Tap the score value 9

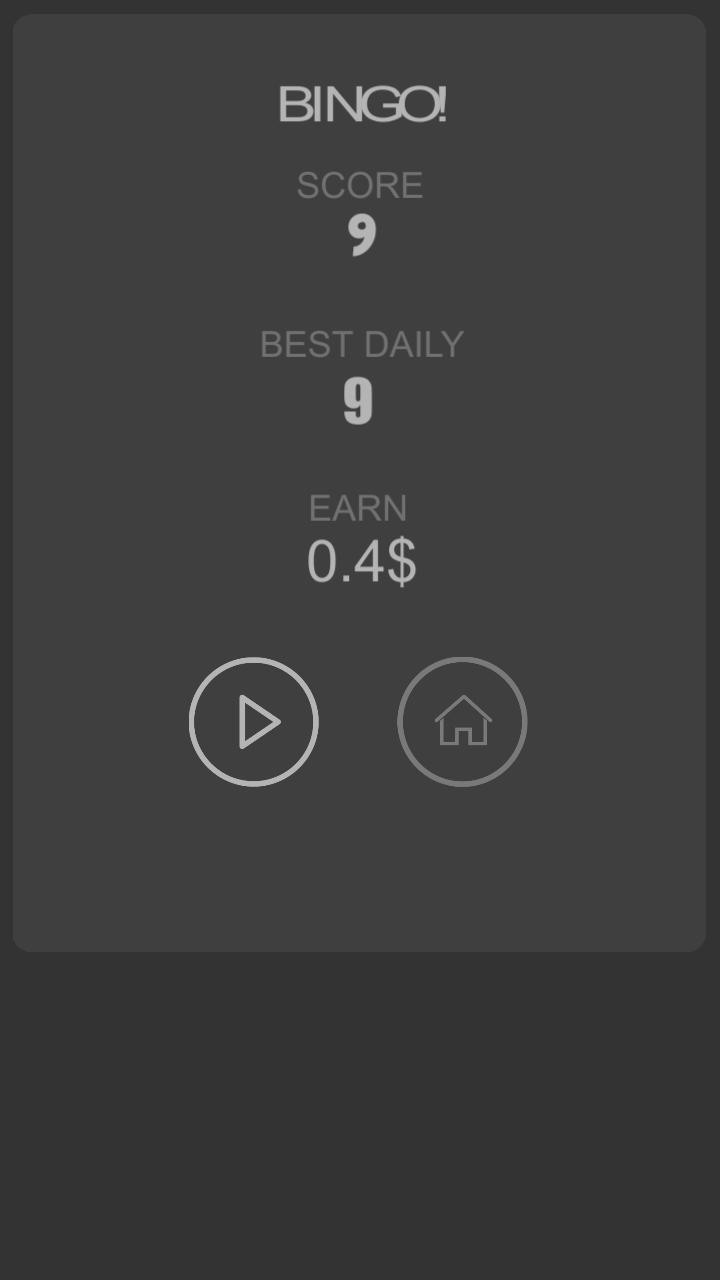[360, 235]
